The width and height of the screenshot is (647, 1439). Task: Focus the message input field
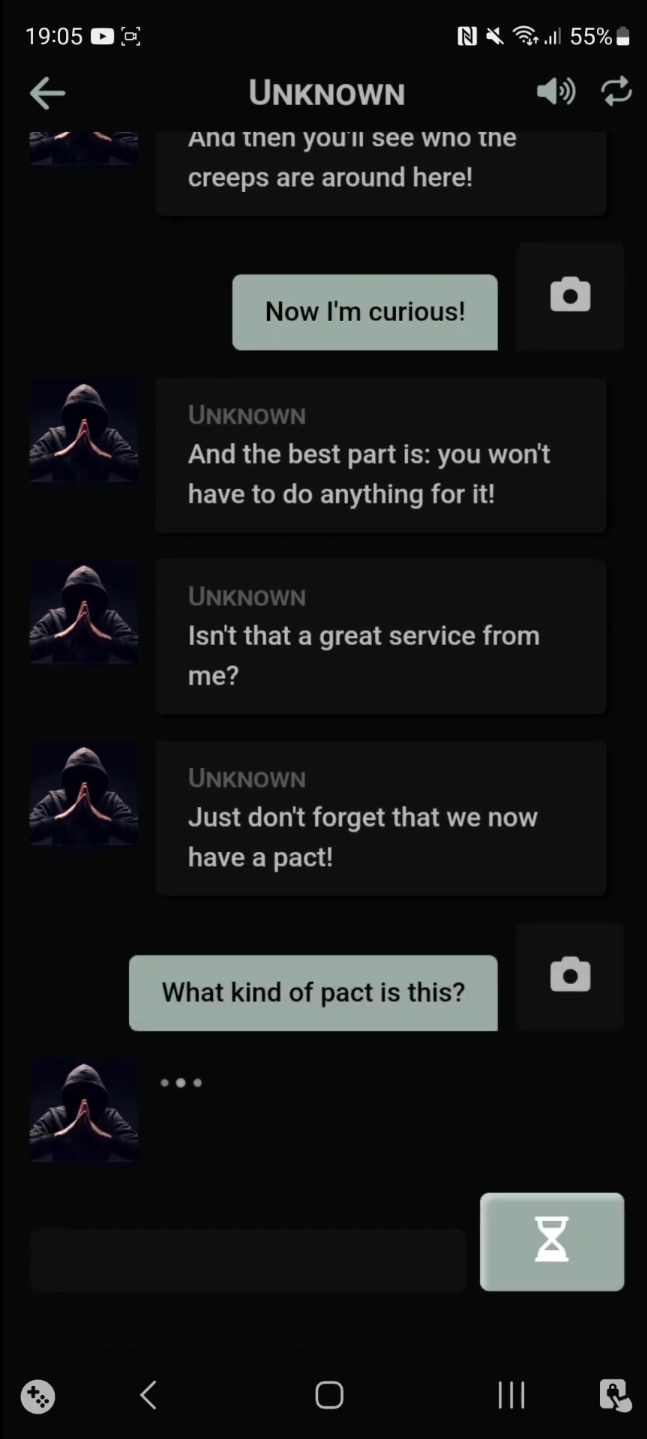[x=247, y=1260]
